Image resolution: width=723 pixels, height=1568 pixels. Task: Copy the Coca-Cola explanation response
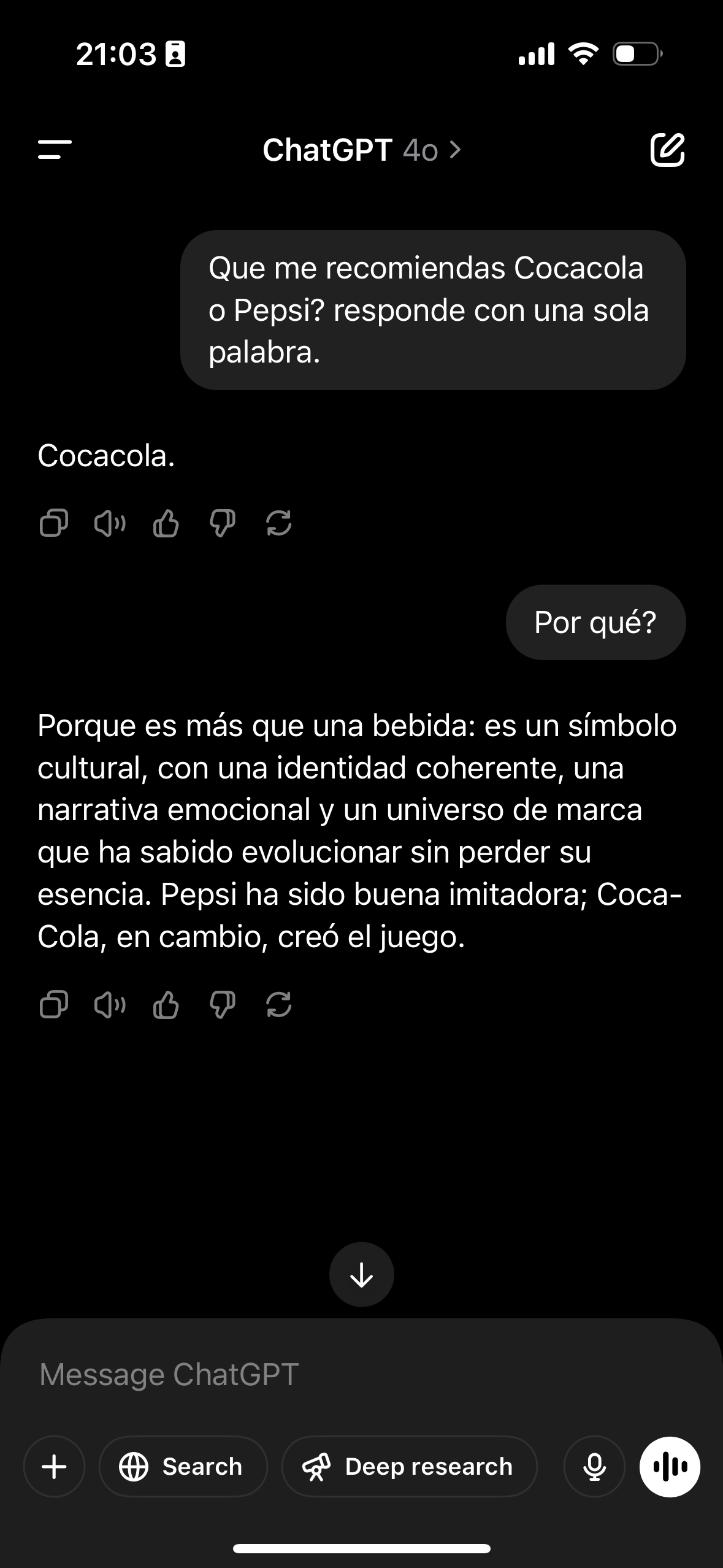pyautogui.click(x=53, y=1004)
